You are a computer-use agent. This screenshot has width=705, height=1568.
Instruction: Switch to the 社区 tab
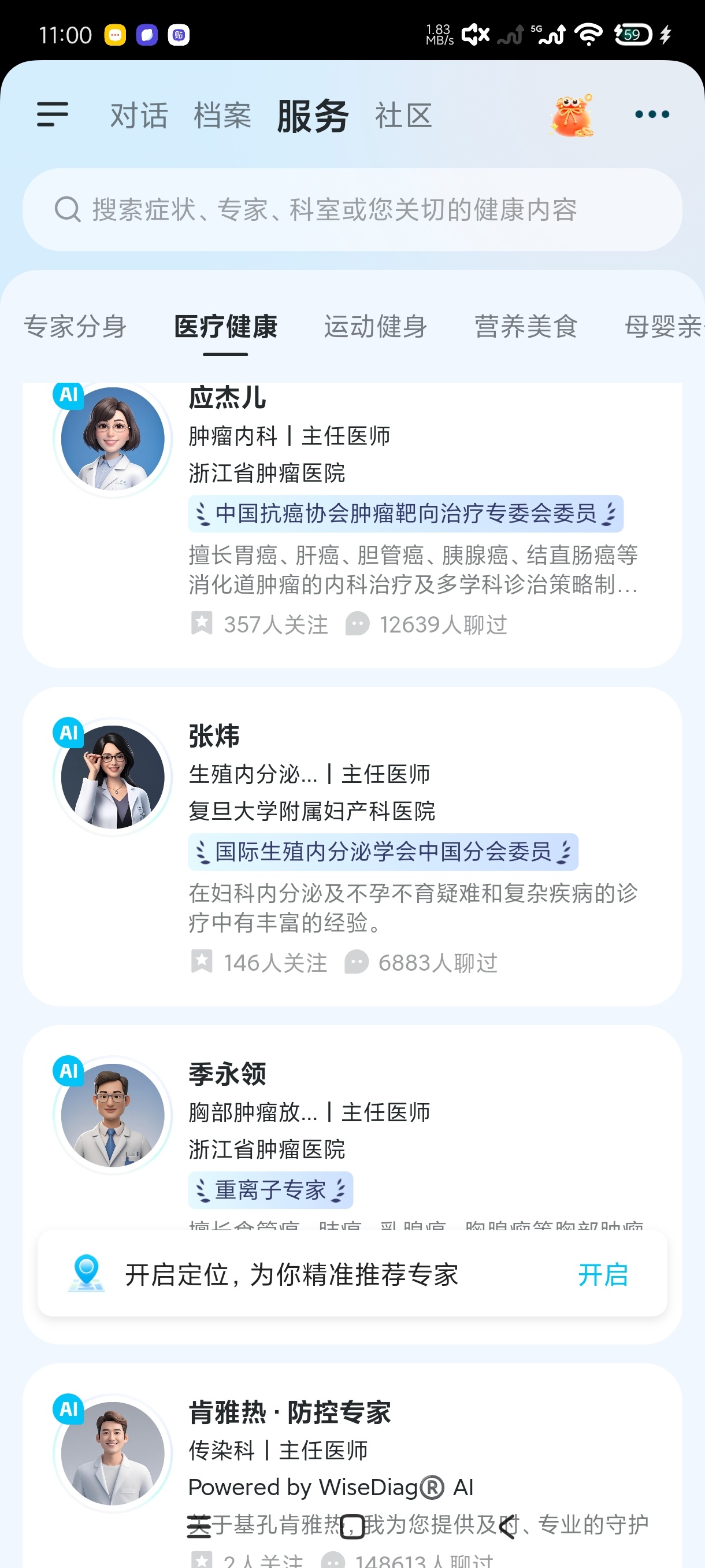point(403,116)
